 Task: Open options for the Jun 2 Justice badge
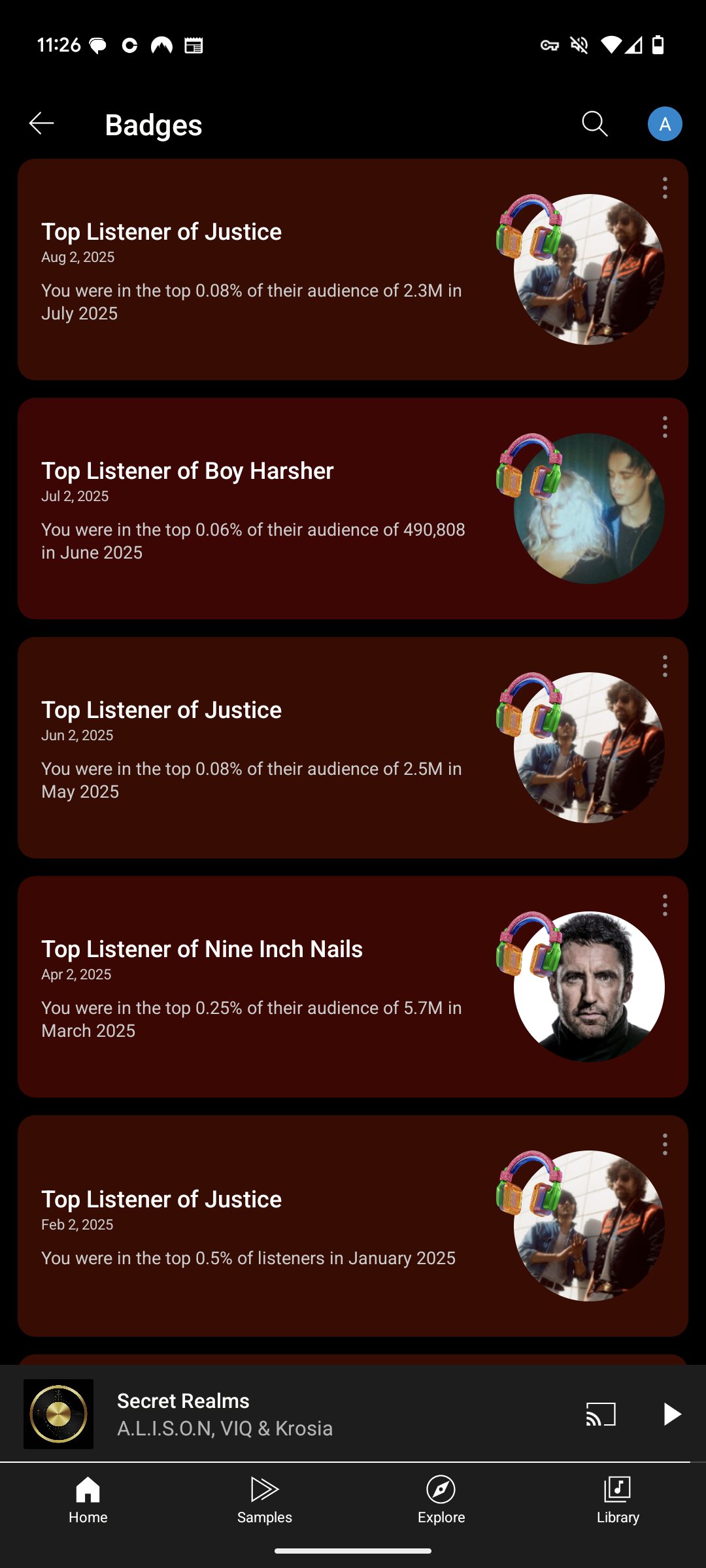pos(664,666)
